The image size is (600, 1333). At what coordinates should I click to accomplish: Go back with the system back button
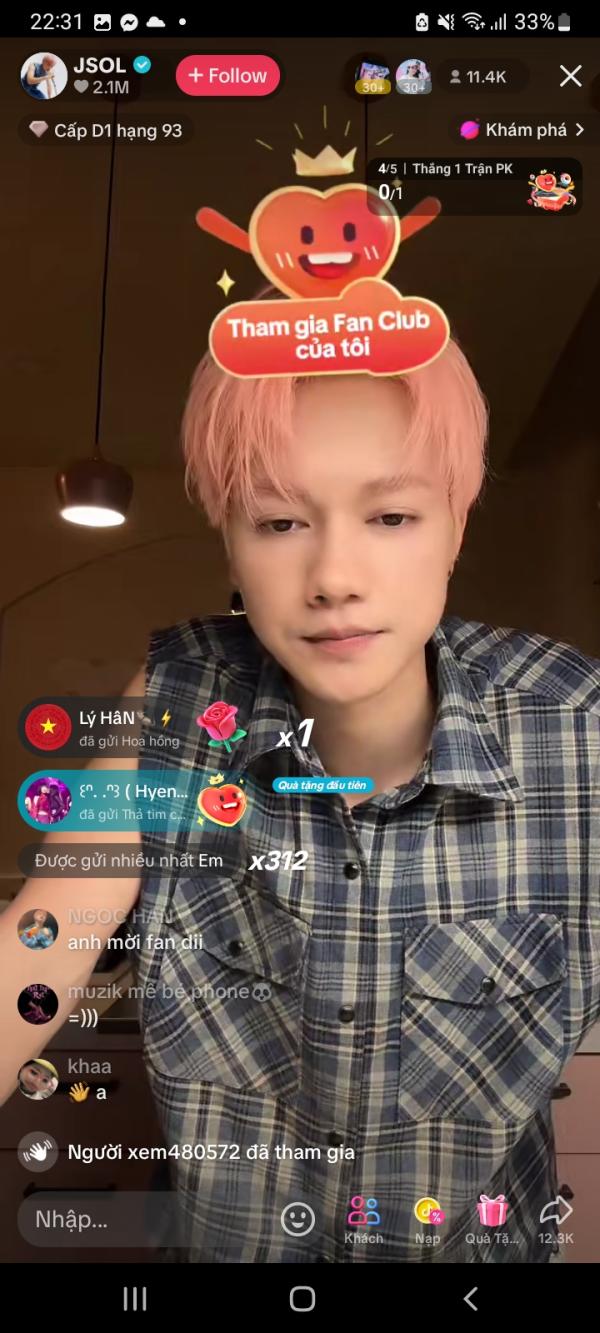[x=470, y=1298]
